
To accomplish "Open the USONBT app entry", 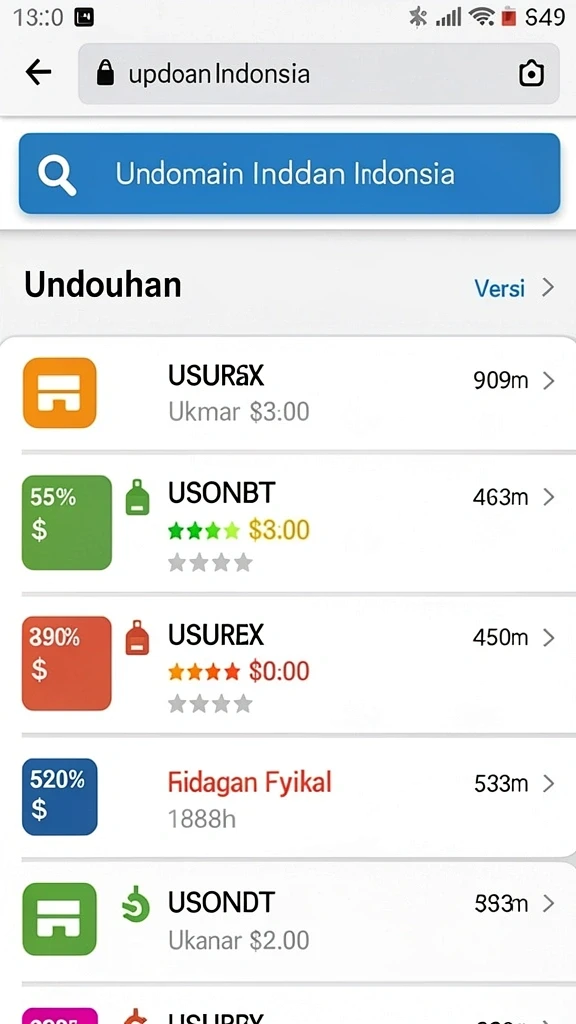I will coord(288,522).
